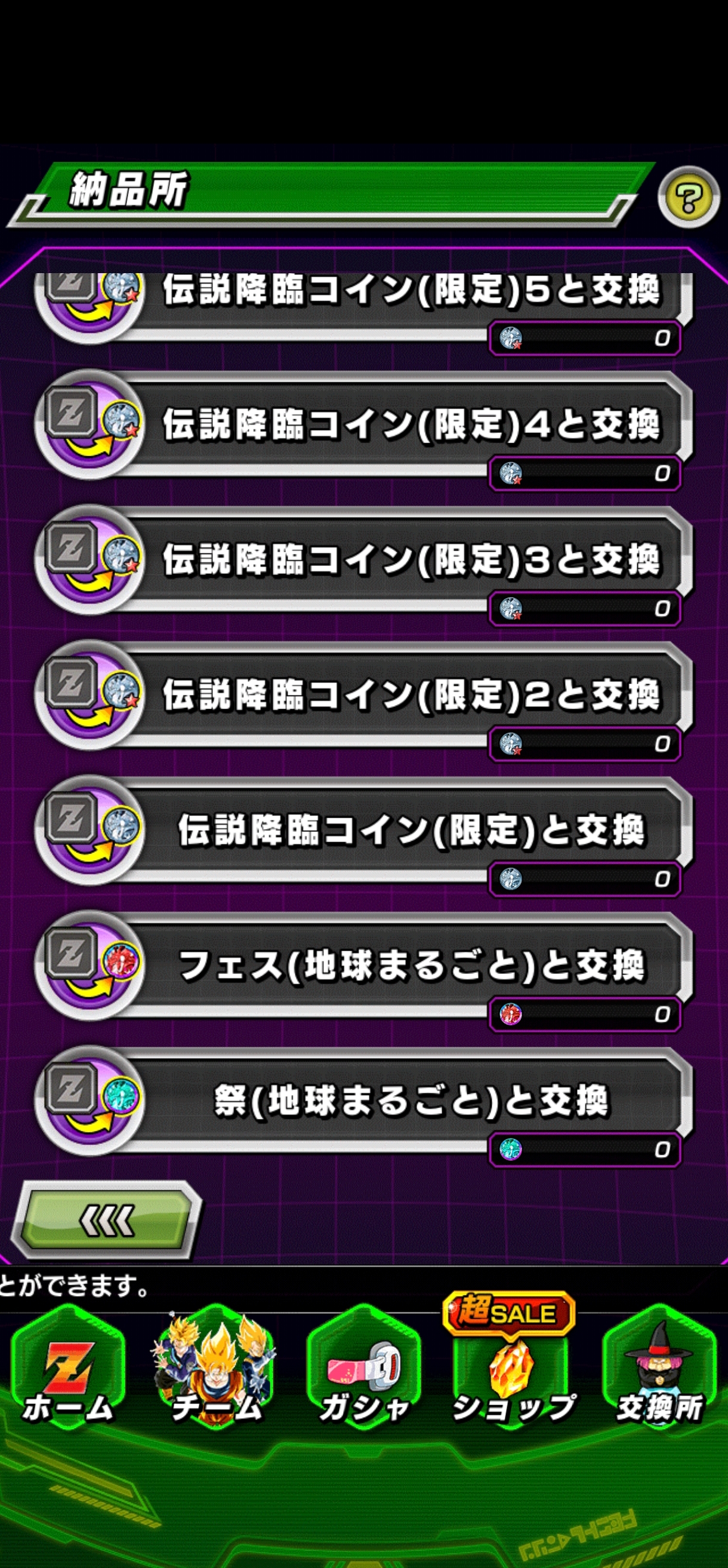The height and width of the screenshot is (1568, 728).
Task: Open 祭(地球まるごと)と交換 exchange
Action: [411, 1099]
